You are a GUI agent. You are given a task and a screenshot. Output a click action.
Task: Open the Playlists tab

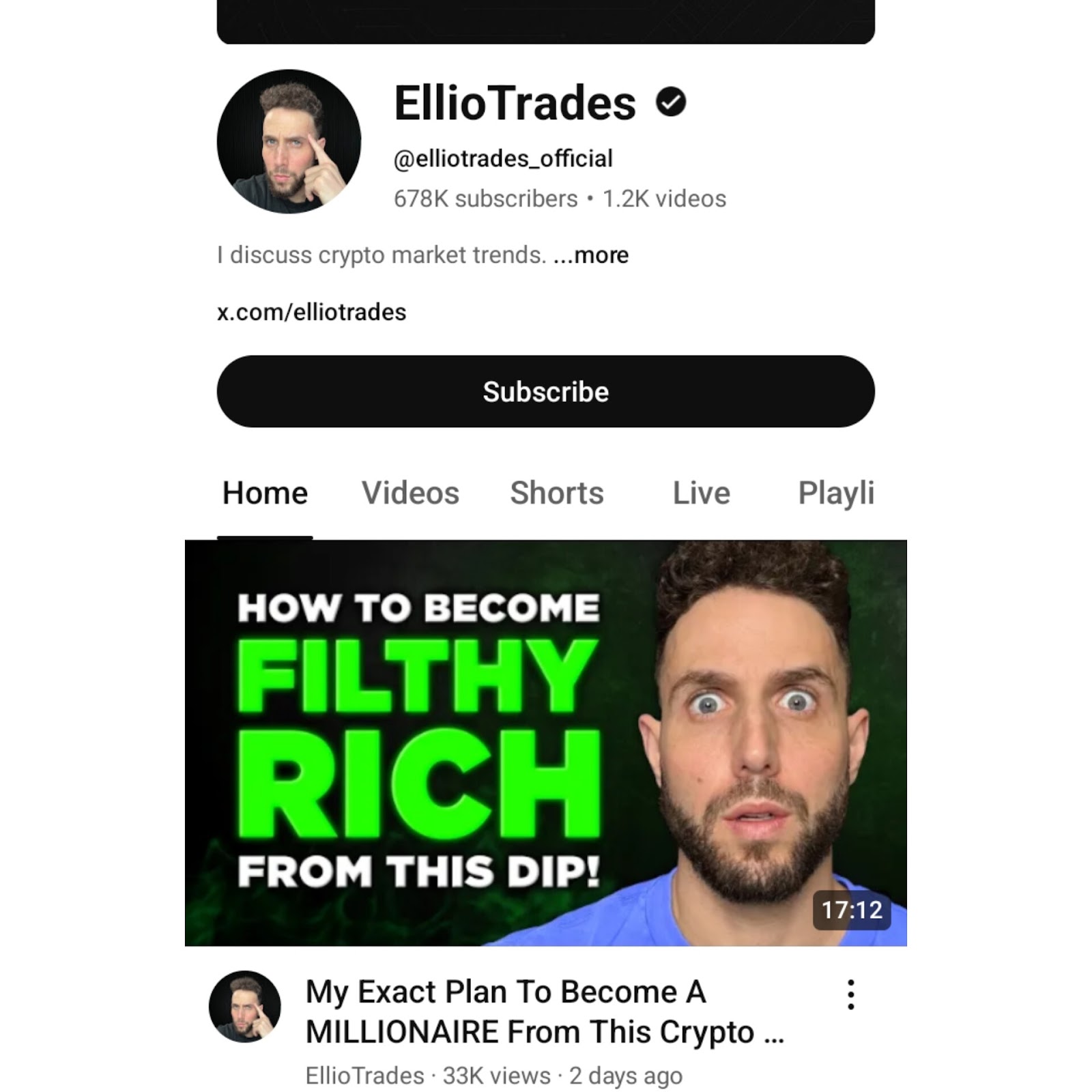pyautogui.click(x=835, y=493)
